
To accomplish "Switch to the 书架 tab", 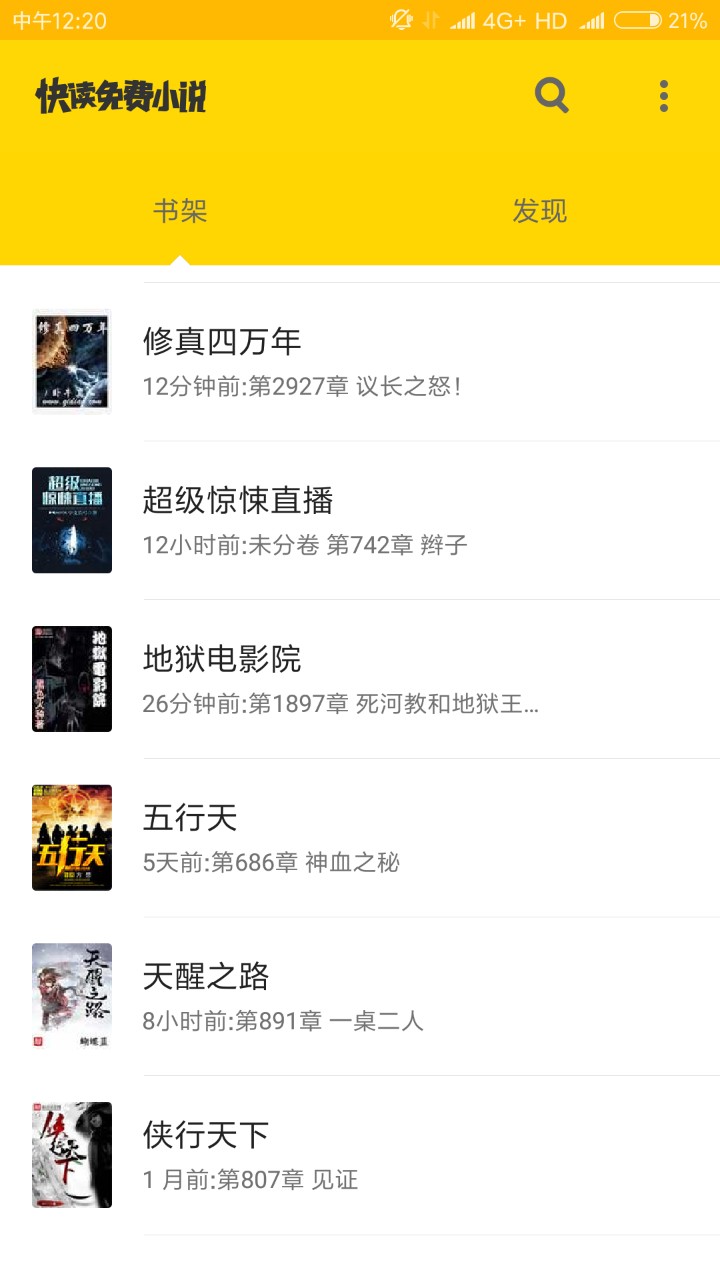I will click(180, 211).
